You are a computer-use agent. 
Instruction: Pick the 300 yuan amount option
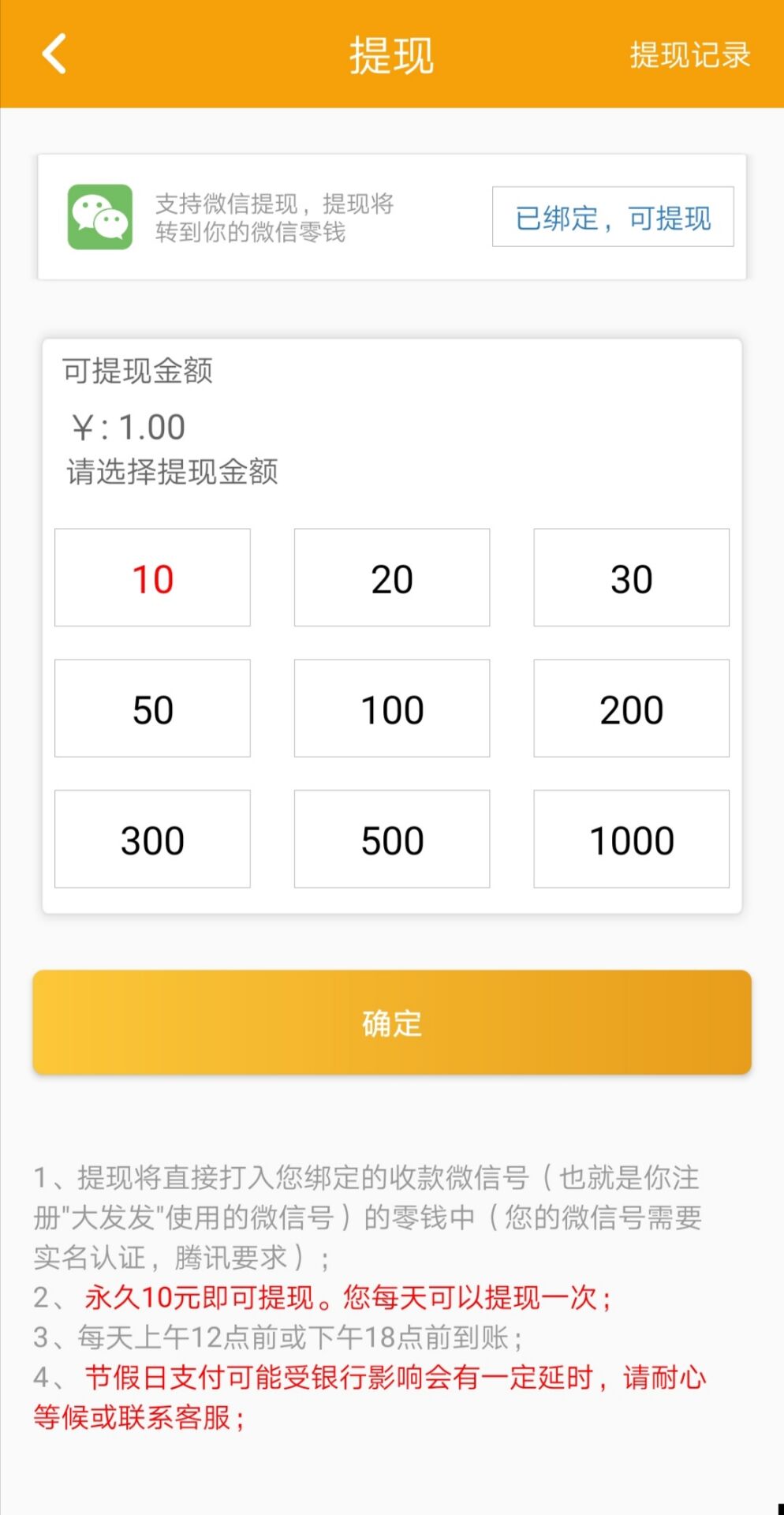tap(152, 839)
